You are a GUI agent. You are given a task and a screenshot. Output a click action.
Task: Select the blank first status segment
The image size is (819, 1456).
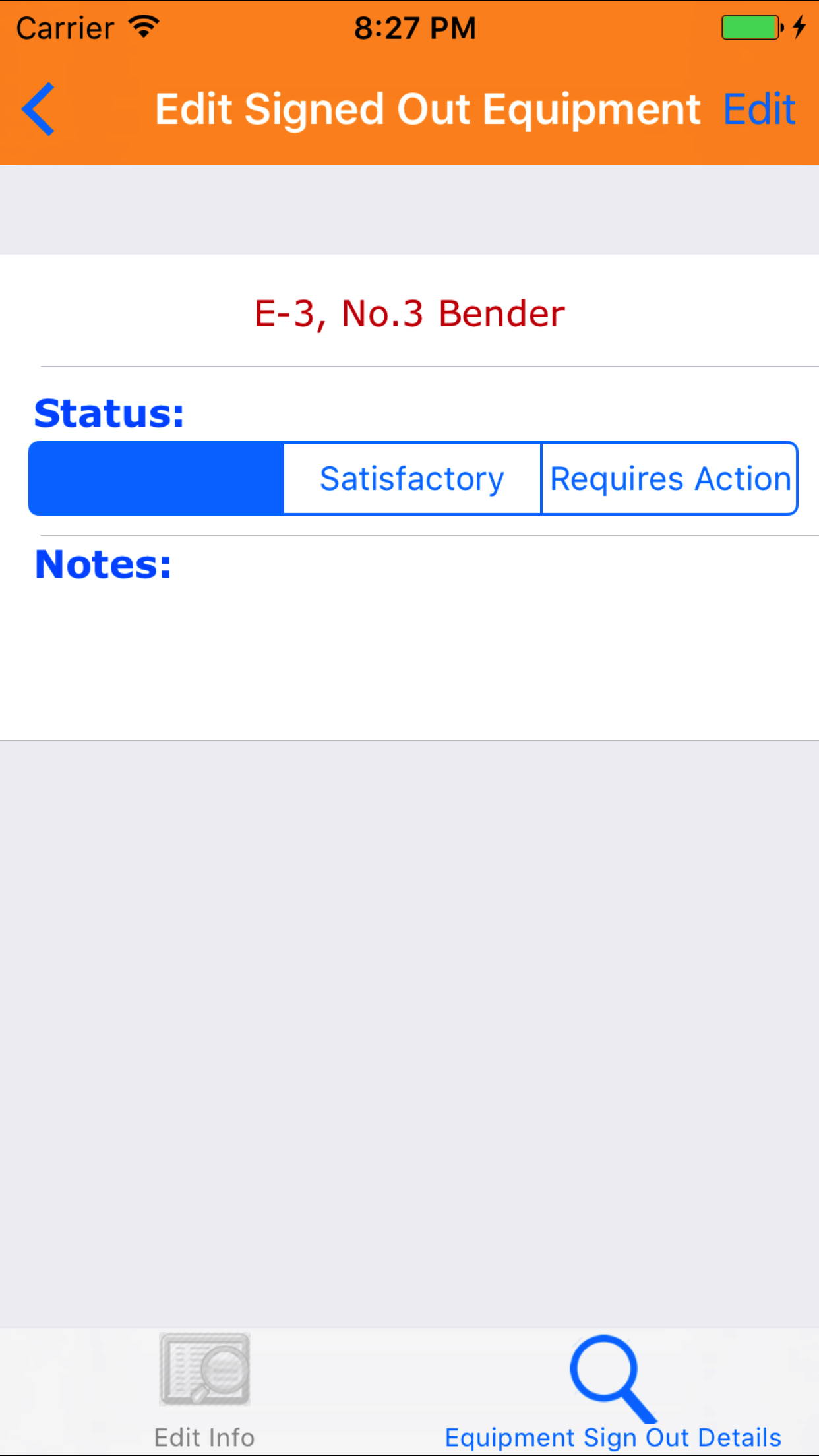point(157,479)
